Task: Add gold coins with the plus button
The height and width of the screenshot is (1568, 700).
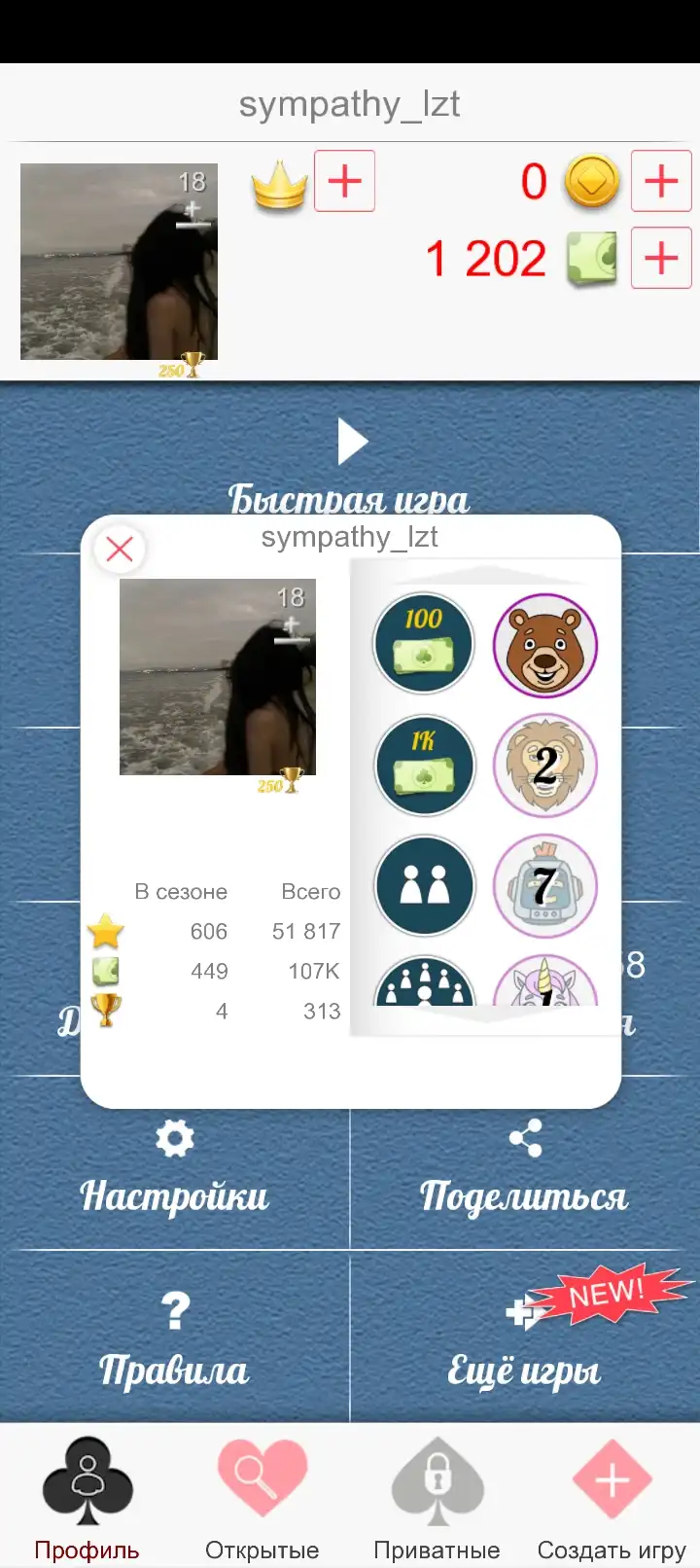Action: click(661, 181)
